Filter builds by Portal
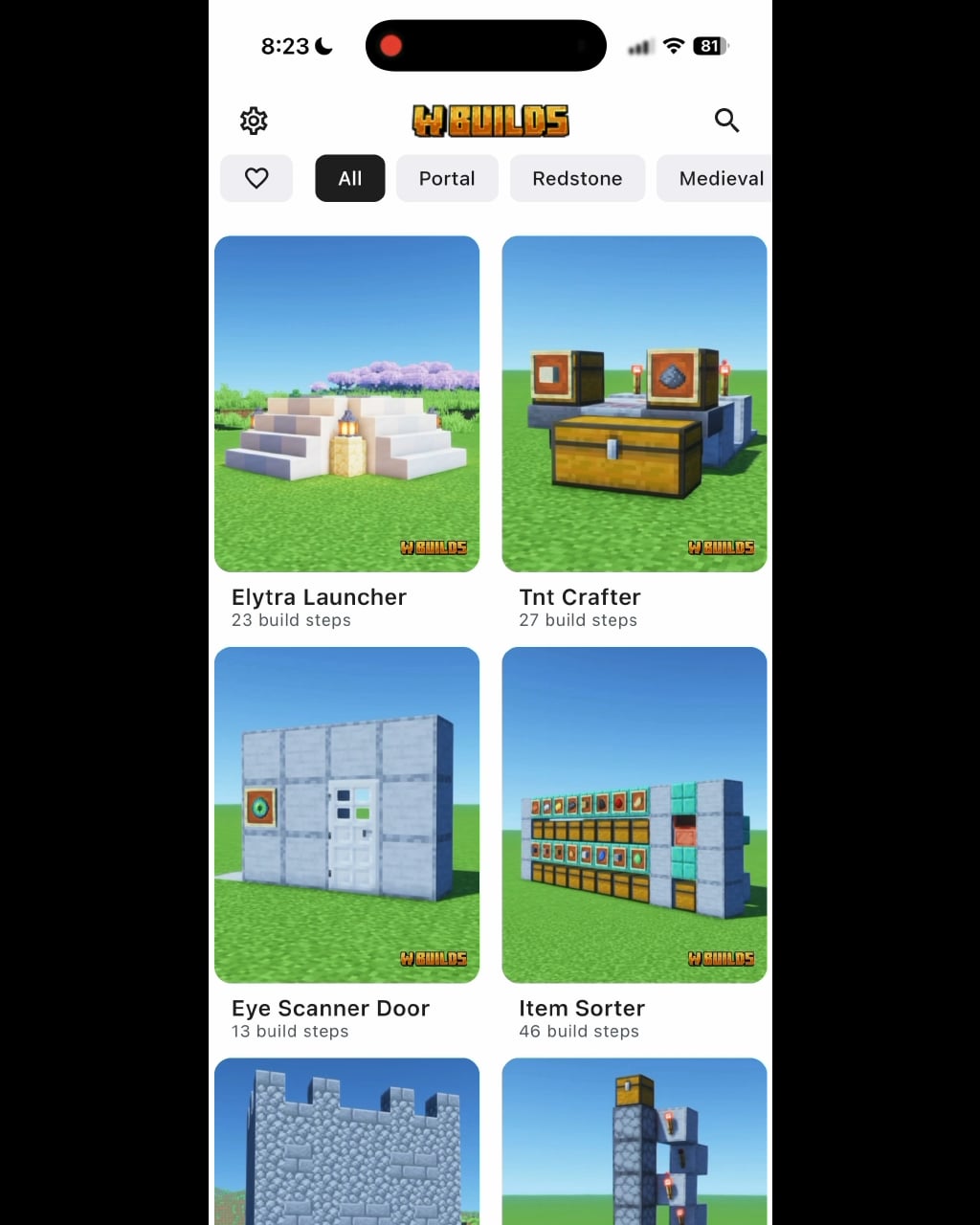 click(447, 178)
